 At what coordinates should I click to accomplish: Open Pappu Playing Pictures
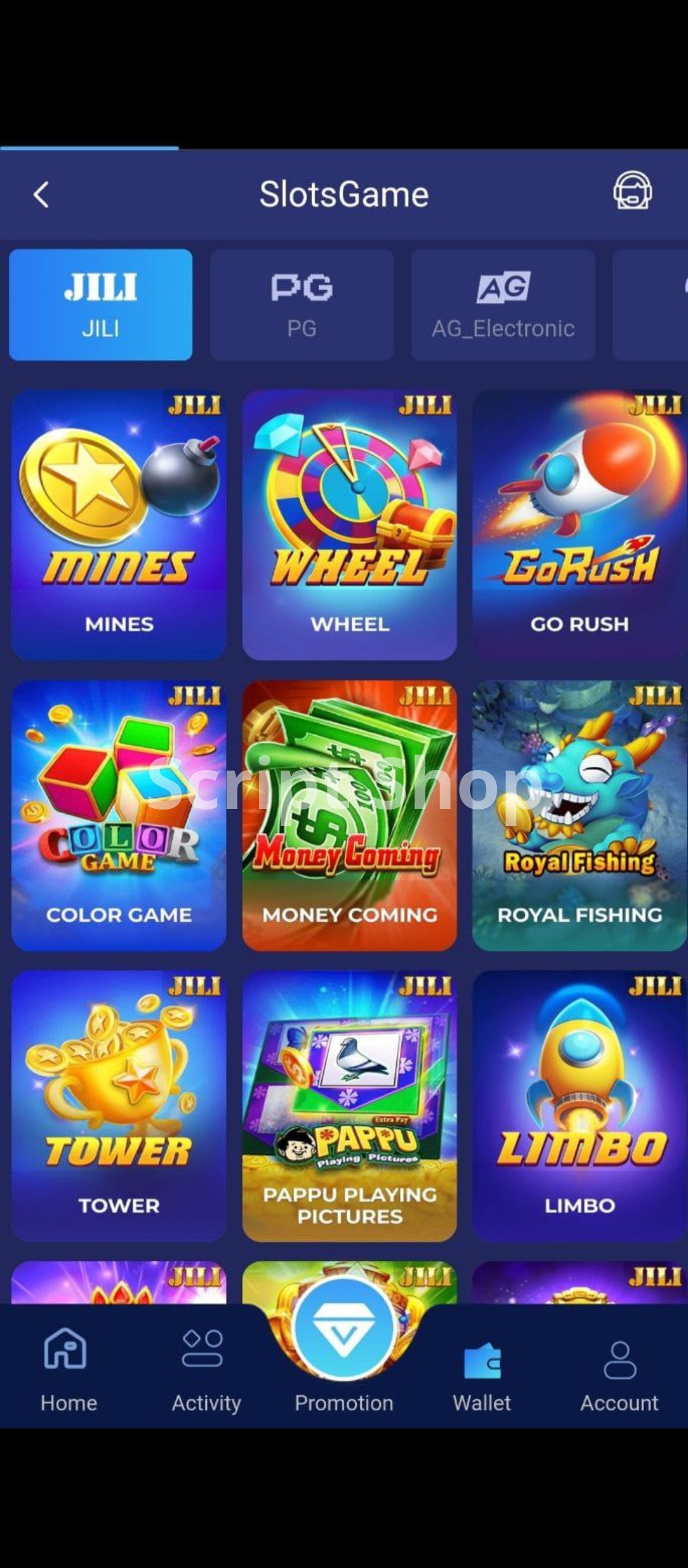pos(350,1107)
